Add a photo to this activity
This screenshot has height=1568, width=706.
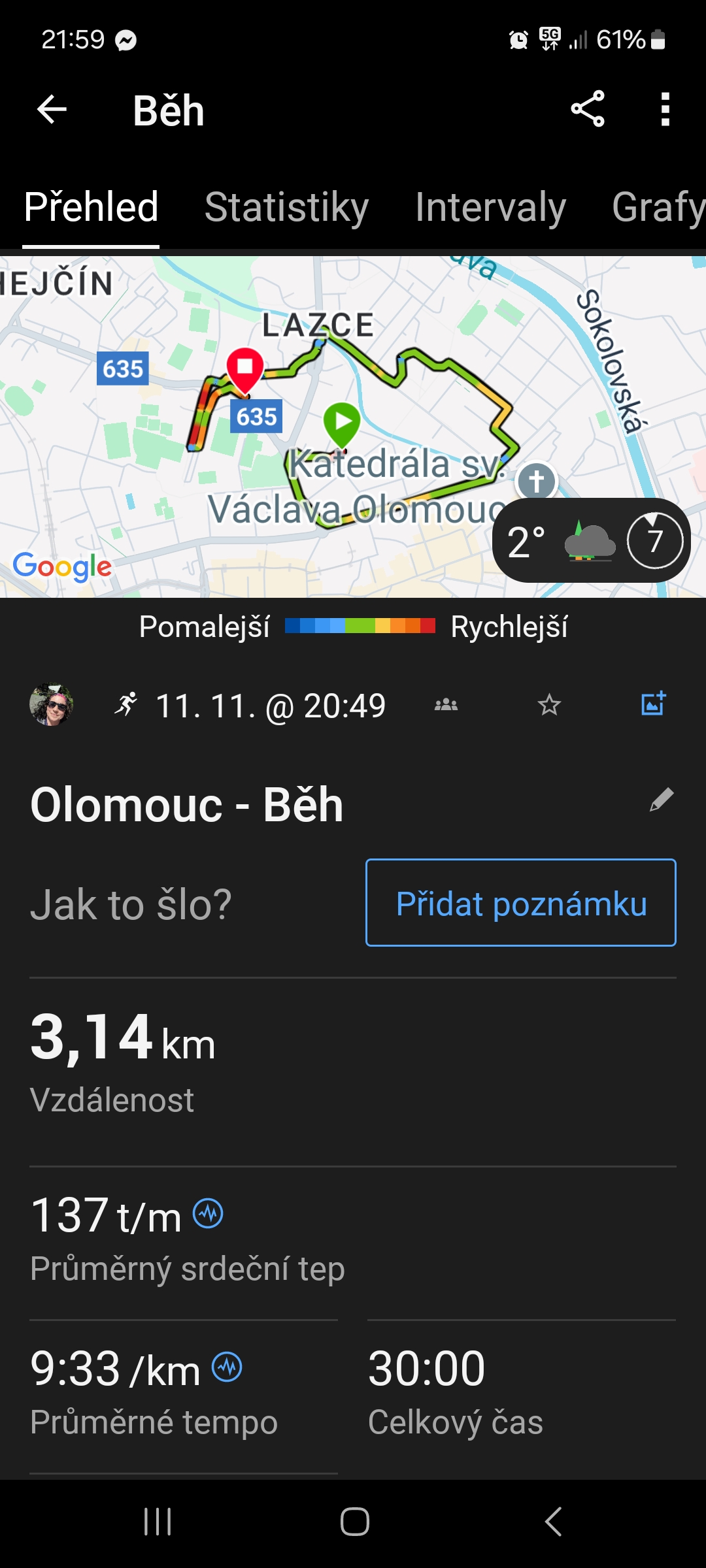pos(653,704)
